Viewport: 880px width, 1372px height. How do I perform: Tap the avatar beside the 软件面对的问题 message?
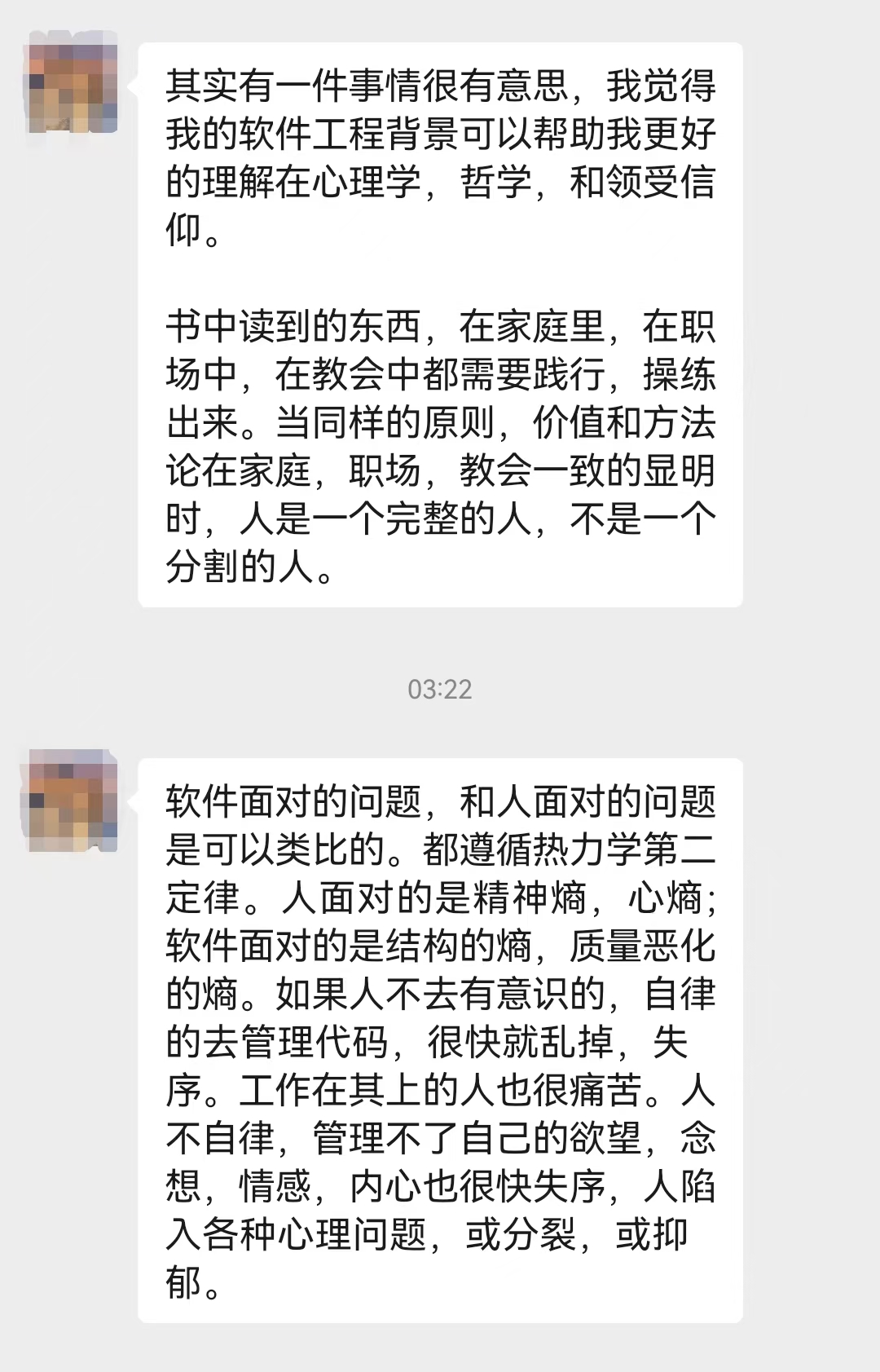(73, 800)
